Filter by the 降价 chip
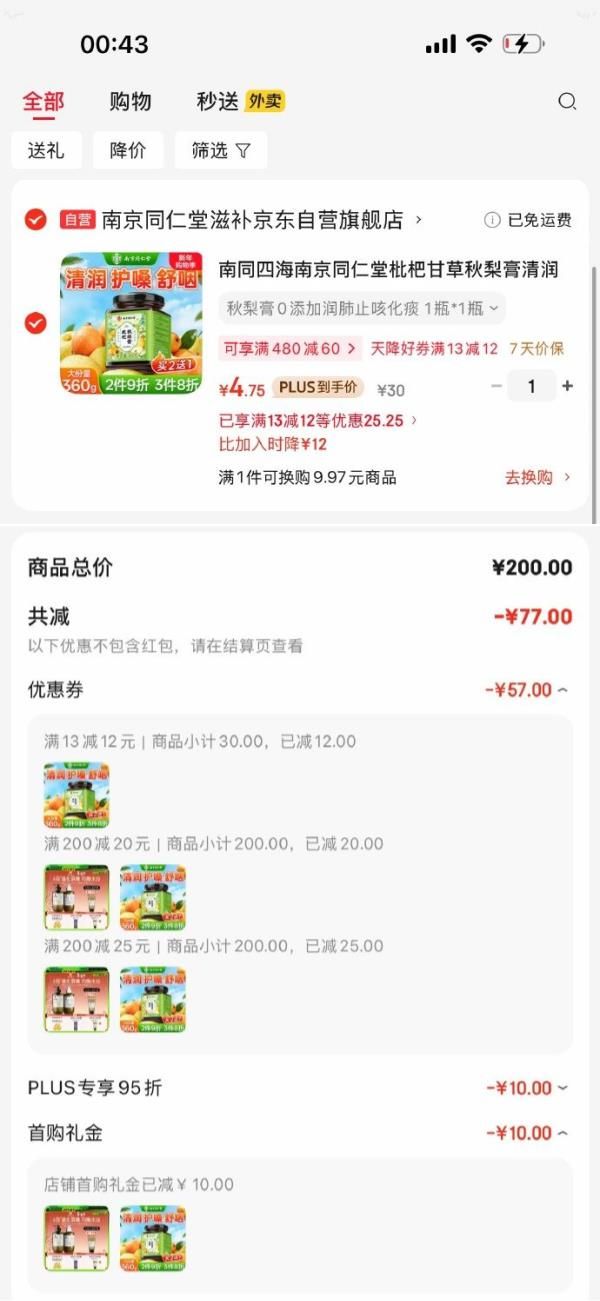Screen dimensions: 600x1301 (128, 150)
